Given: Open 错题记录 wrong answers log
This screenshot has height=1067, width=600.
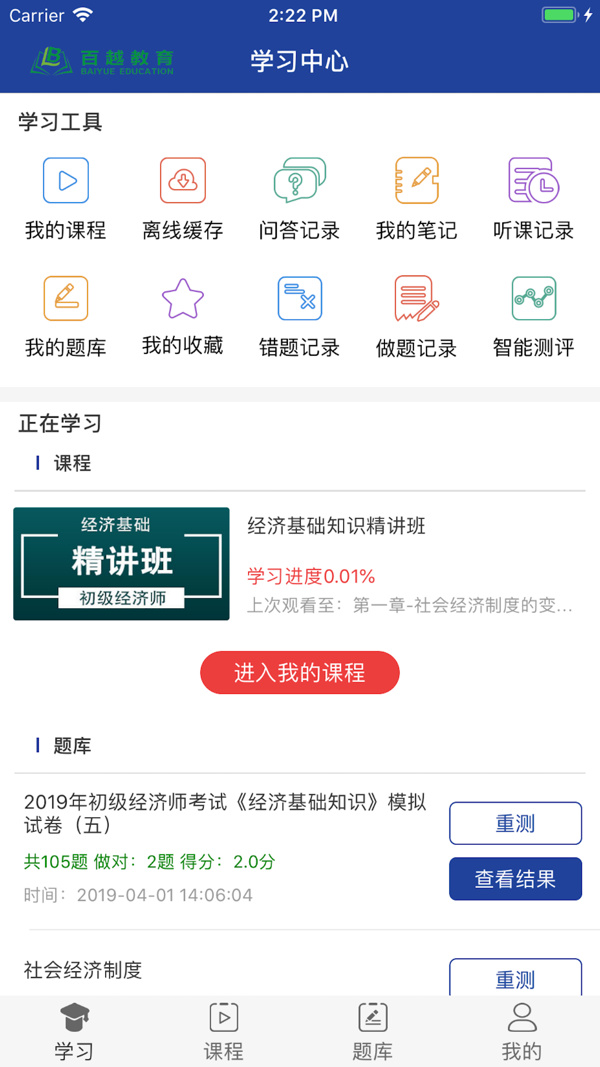Looking at the screenshot, I should (299, 316).
